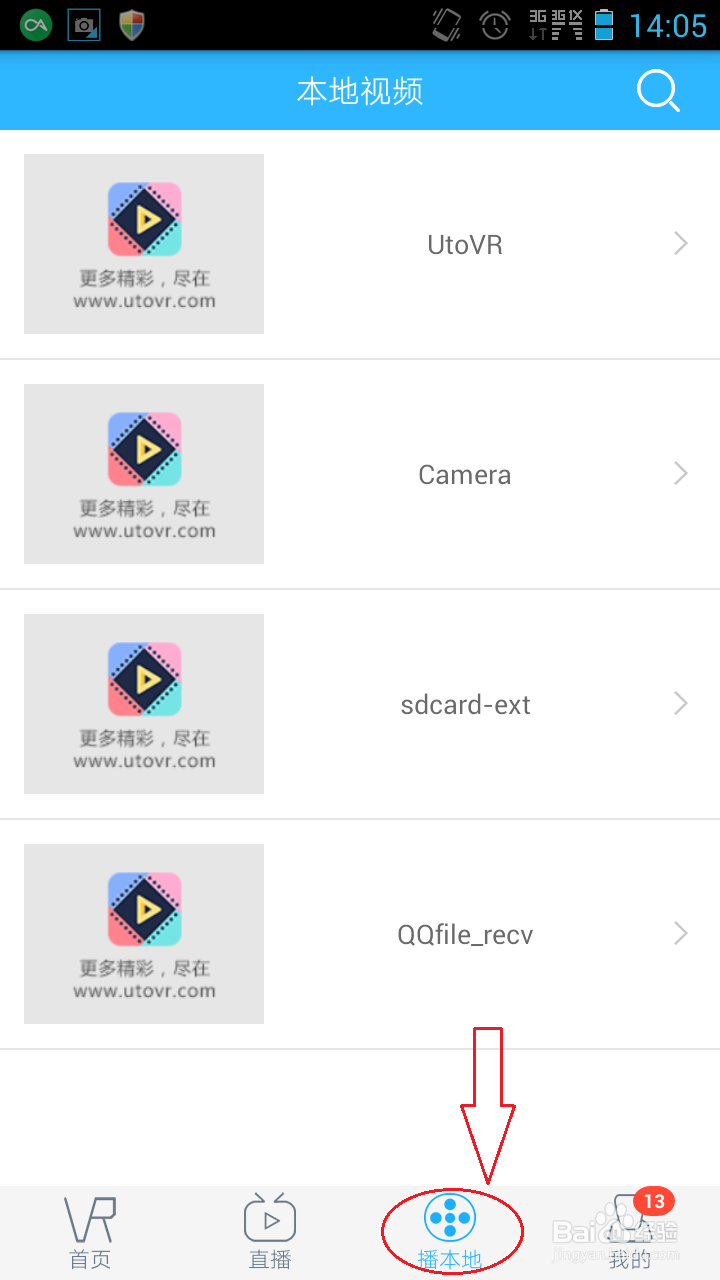Open the QQfile_recv folder
Image resolution: width=720 pixels, height=1280 pixels.
point(360,934)
